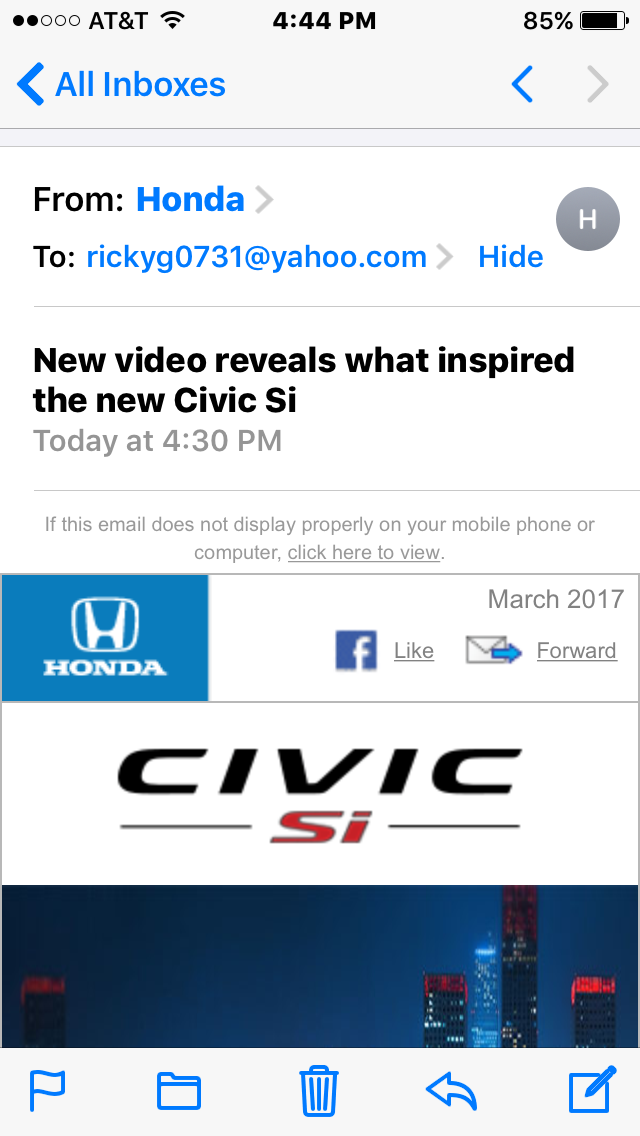Go back to All Inboxes
This screenshot has width=640, height=1136.
pos(122,85)
